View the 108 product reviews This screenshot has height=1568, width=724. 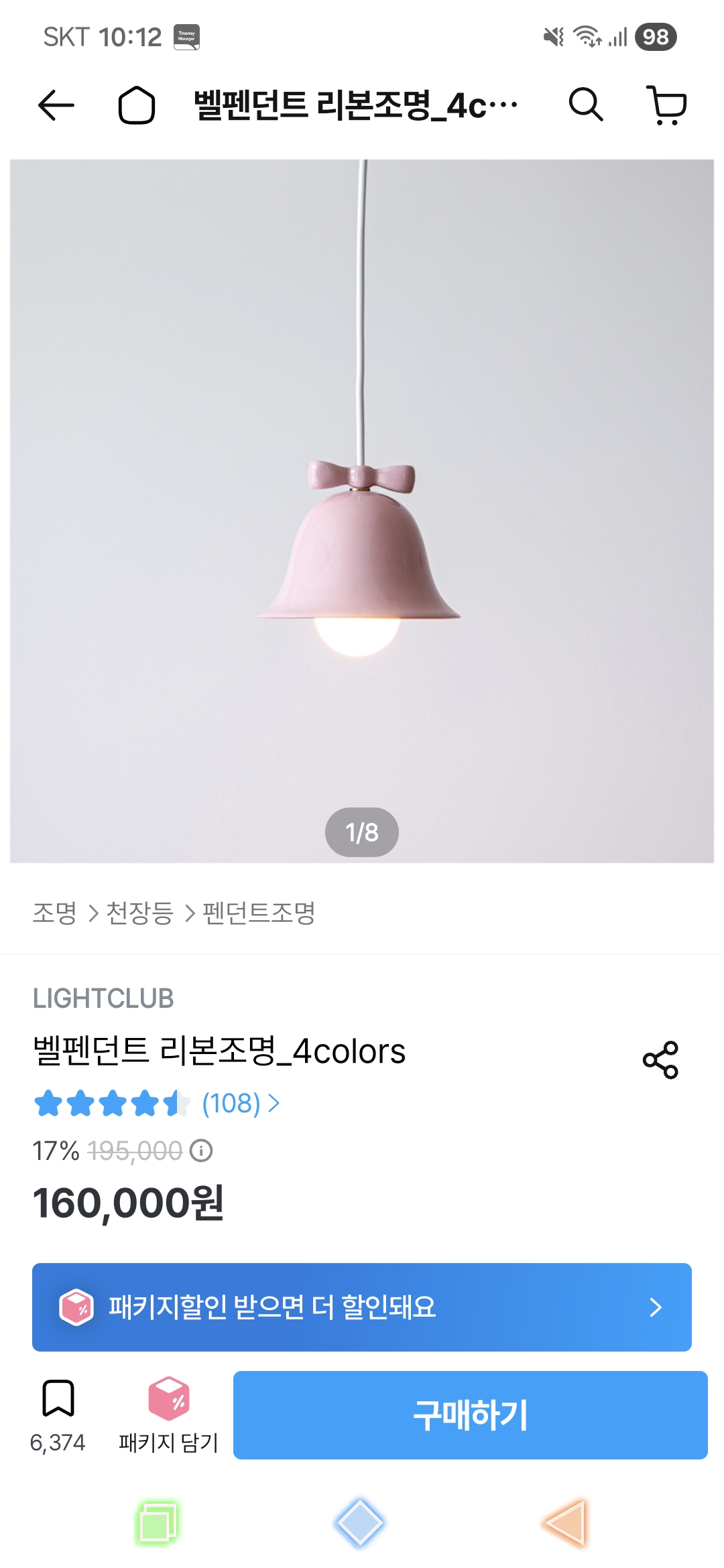(240, 1103)
